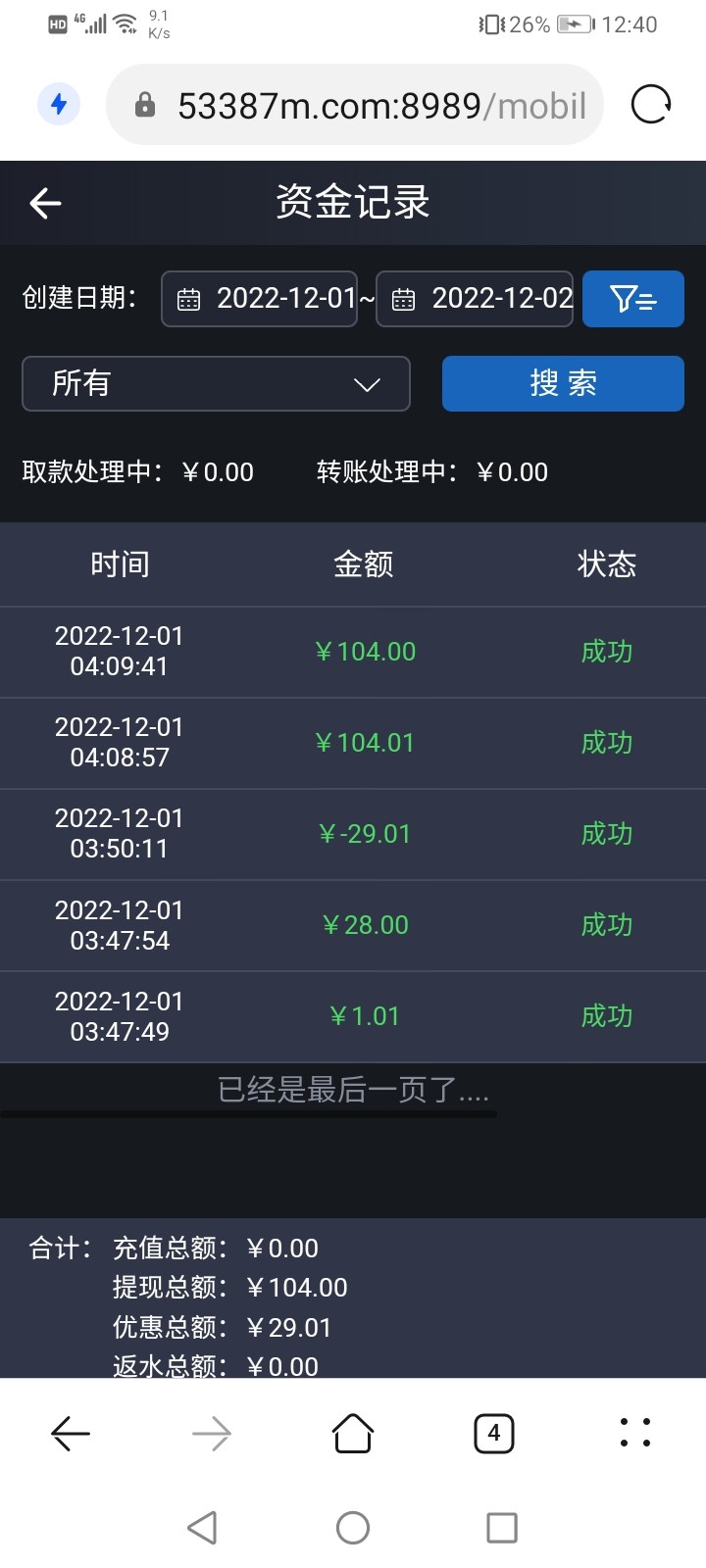Tap the home button in browser bar

tap(352, 1433)
